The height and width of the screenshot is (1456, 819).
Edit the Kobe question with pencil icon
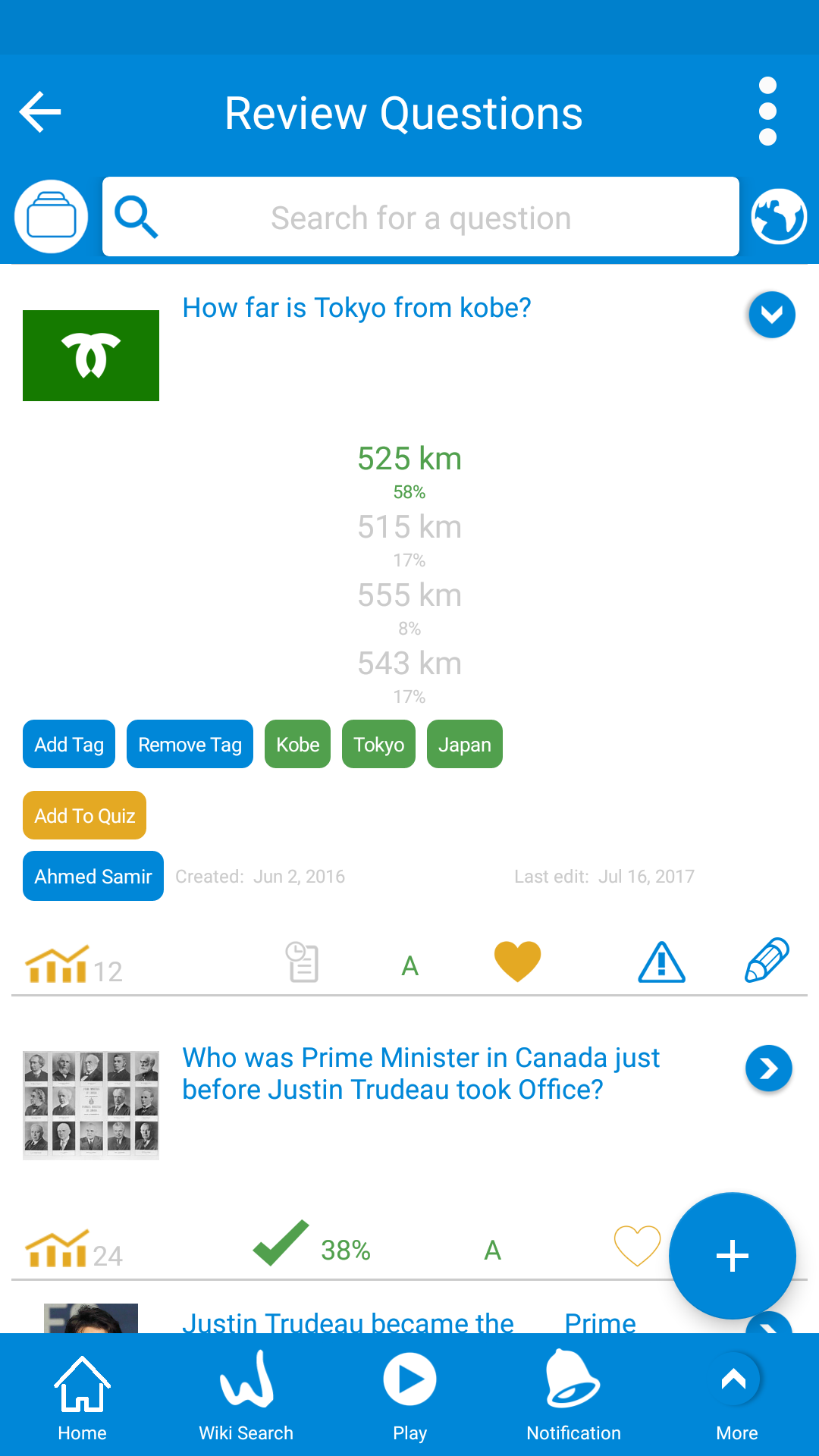coord(767,961)
